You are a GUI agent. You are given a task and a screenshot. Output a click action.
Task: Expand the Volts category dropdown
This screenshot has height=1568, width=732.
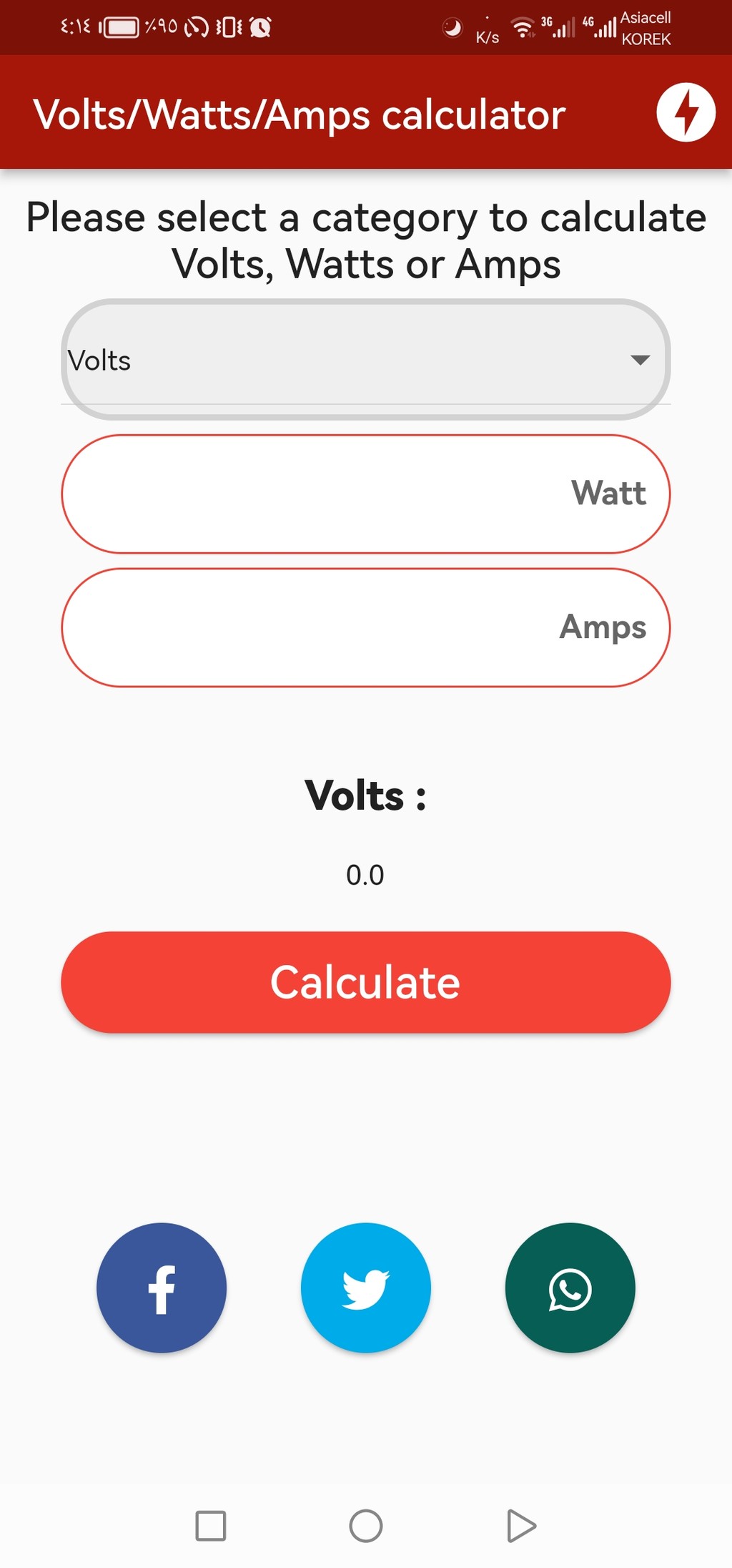coord(366,359)
